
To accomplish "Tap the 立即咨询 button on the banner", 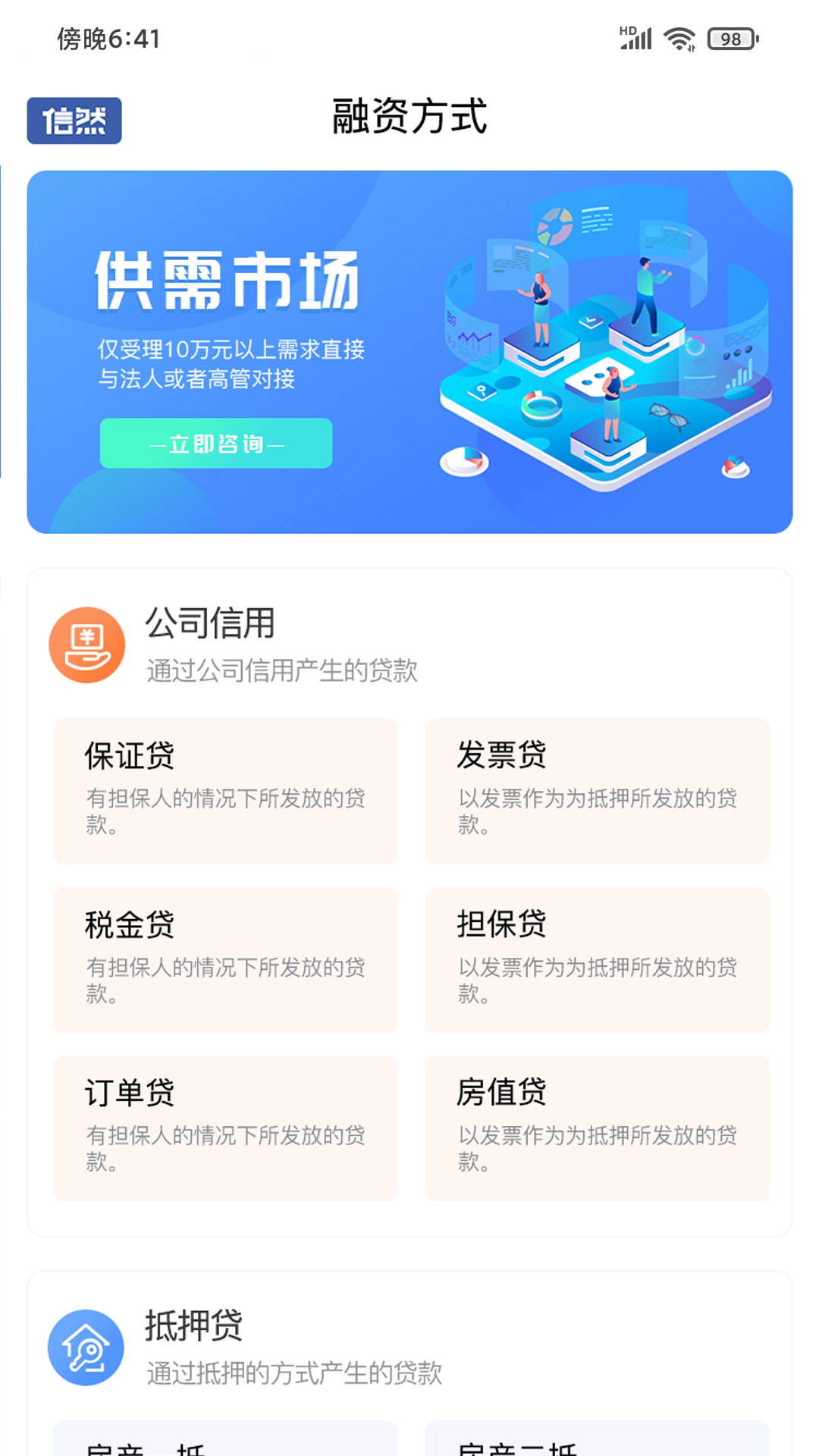I will pyautogui.click(x=216, y=444).
